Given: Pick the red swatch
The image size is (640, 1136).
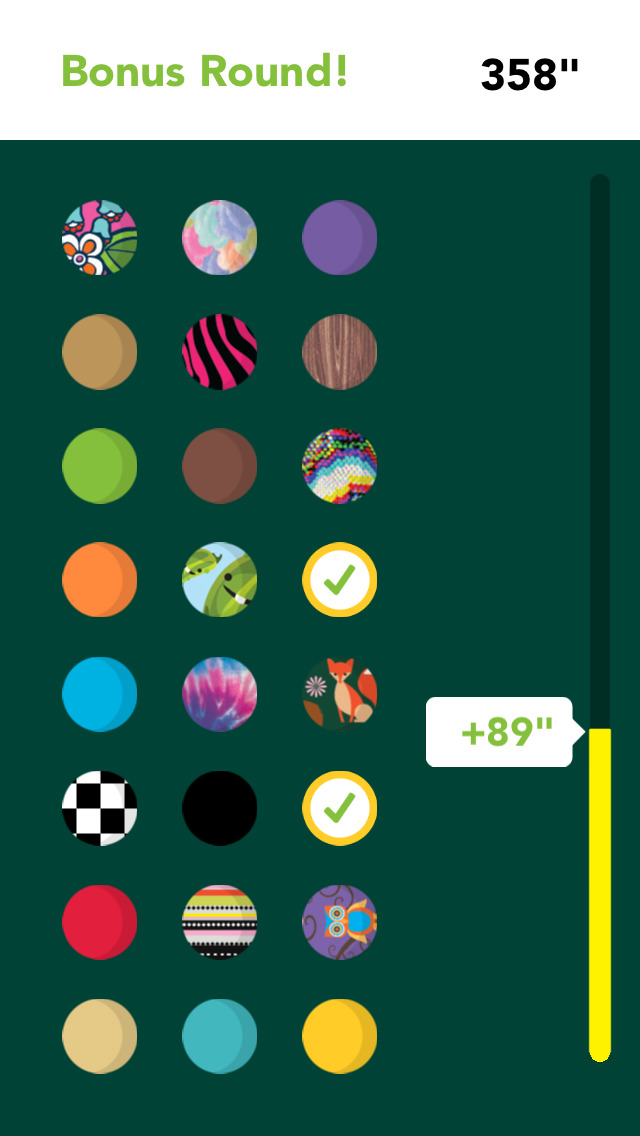Looking at the screenshot, I should point(99,922).
